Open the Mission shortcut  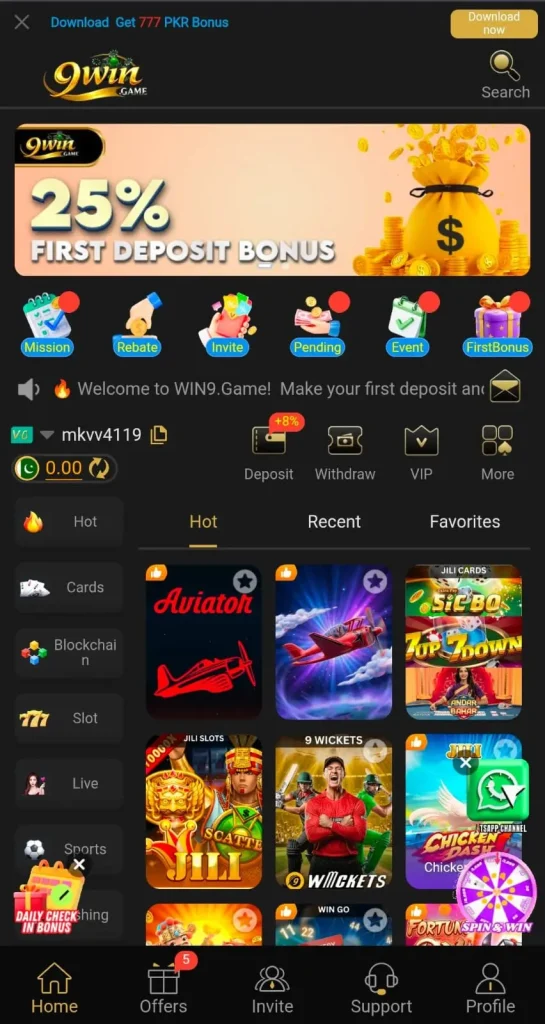[47, 325]
